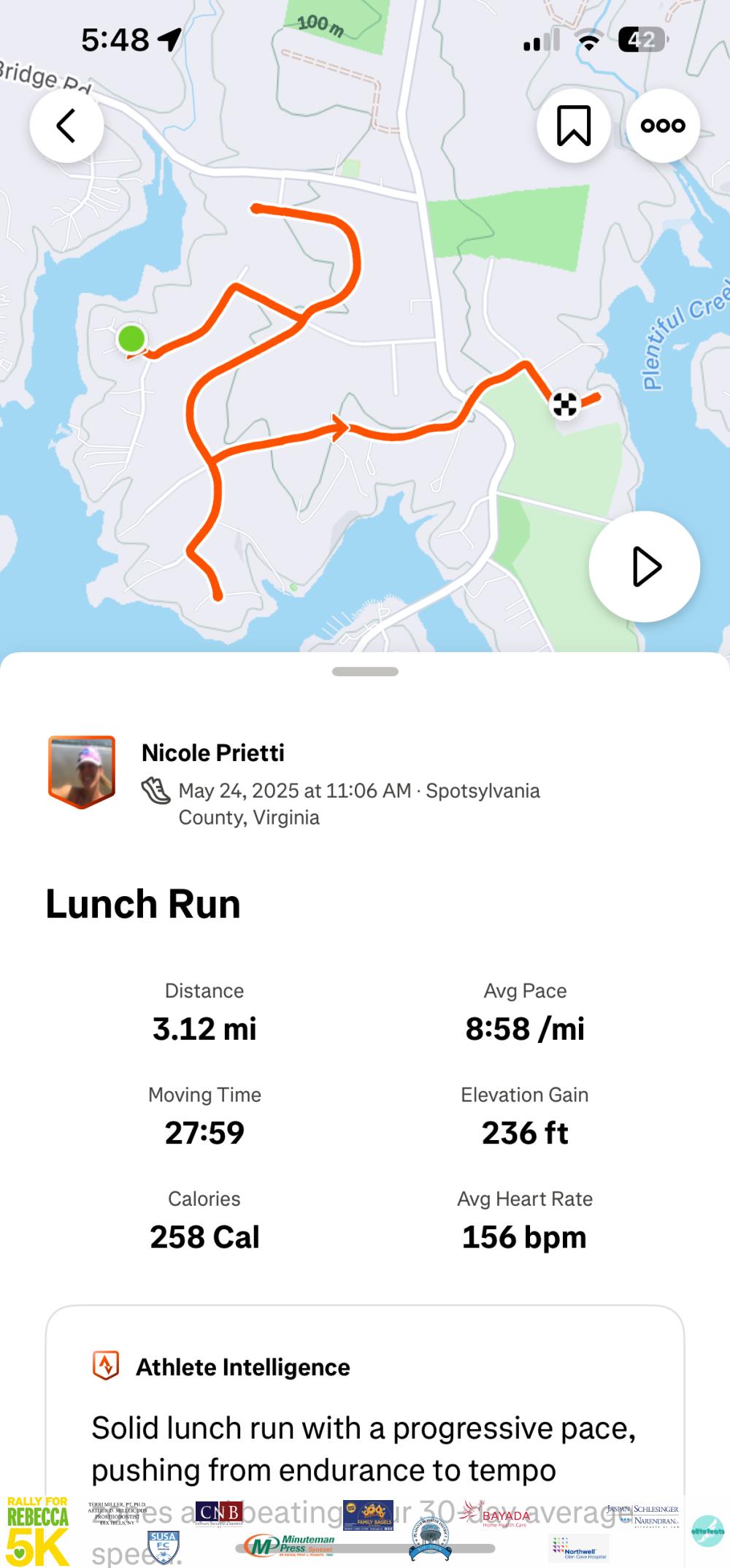Go back using the arrow button

point(66,126)
